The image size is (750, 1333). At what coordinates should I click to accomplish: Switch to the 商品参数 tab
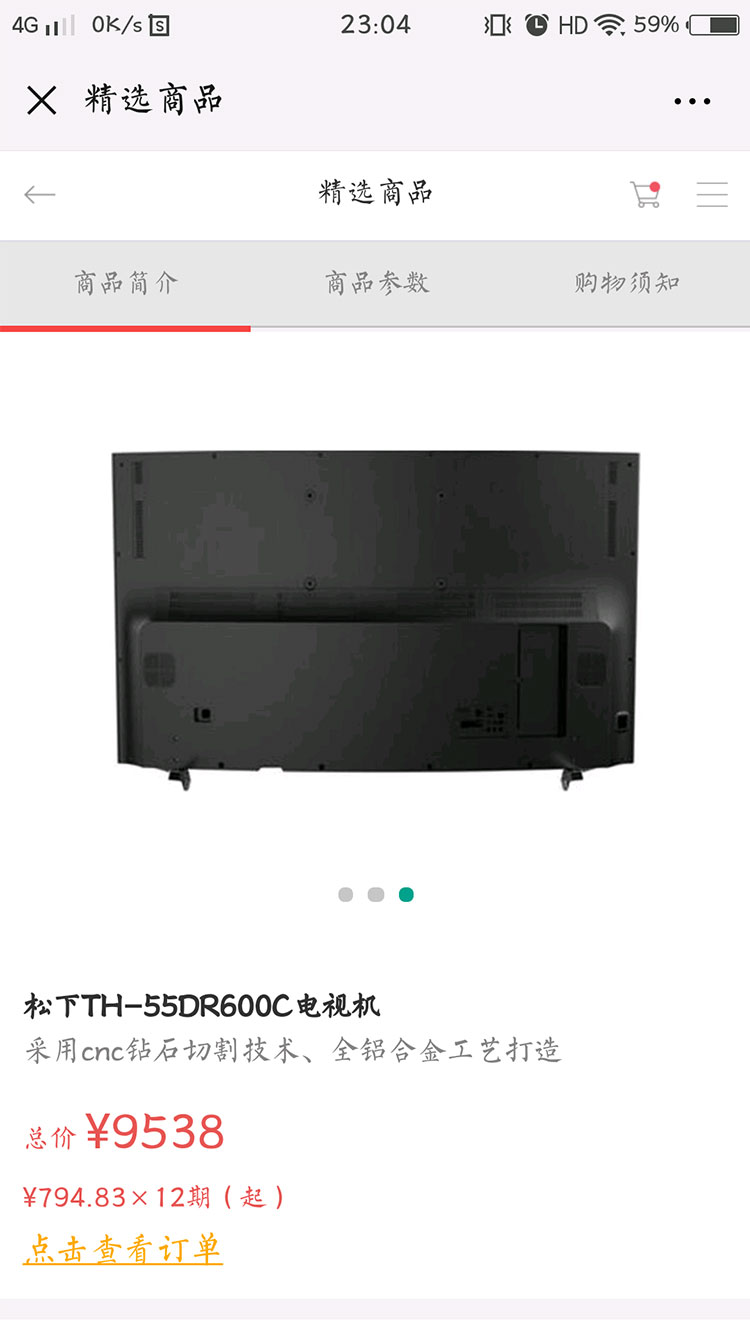click(377, 283)
